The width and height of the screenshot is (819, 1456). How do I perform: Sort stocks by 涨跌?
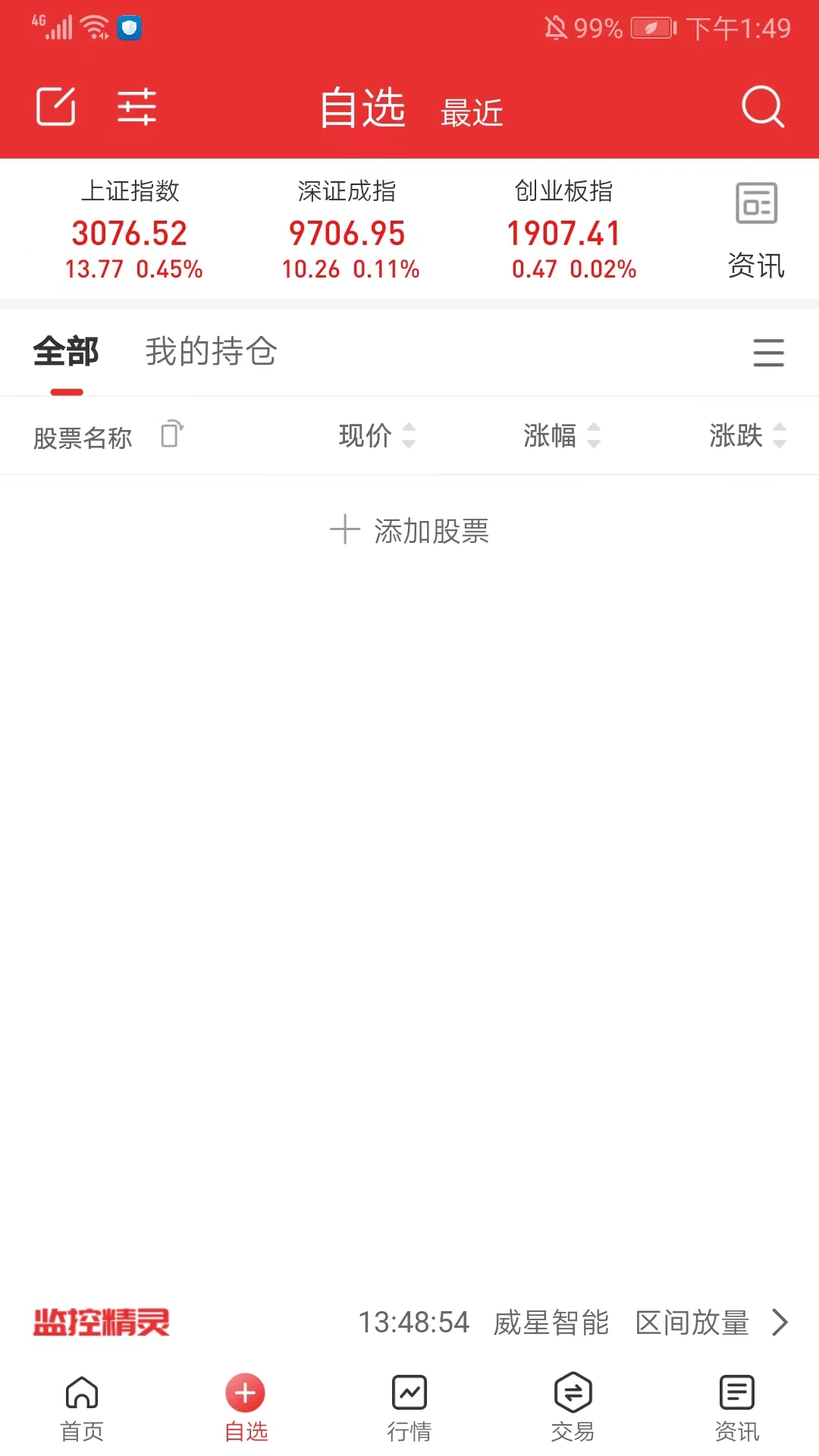(747, 435)
